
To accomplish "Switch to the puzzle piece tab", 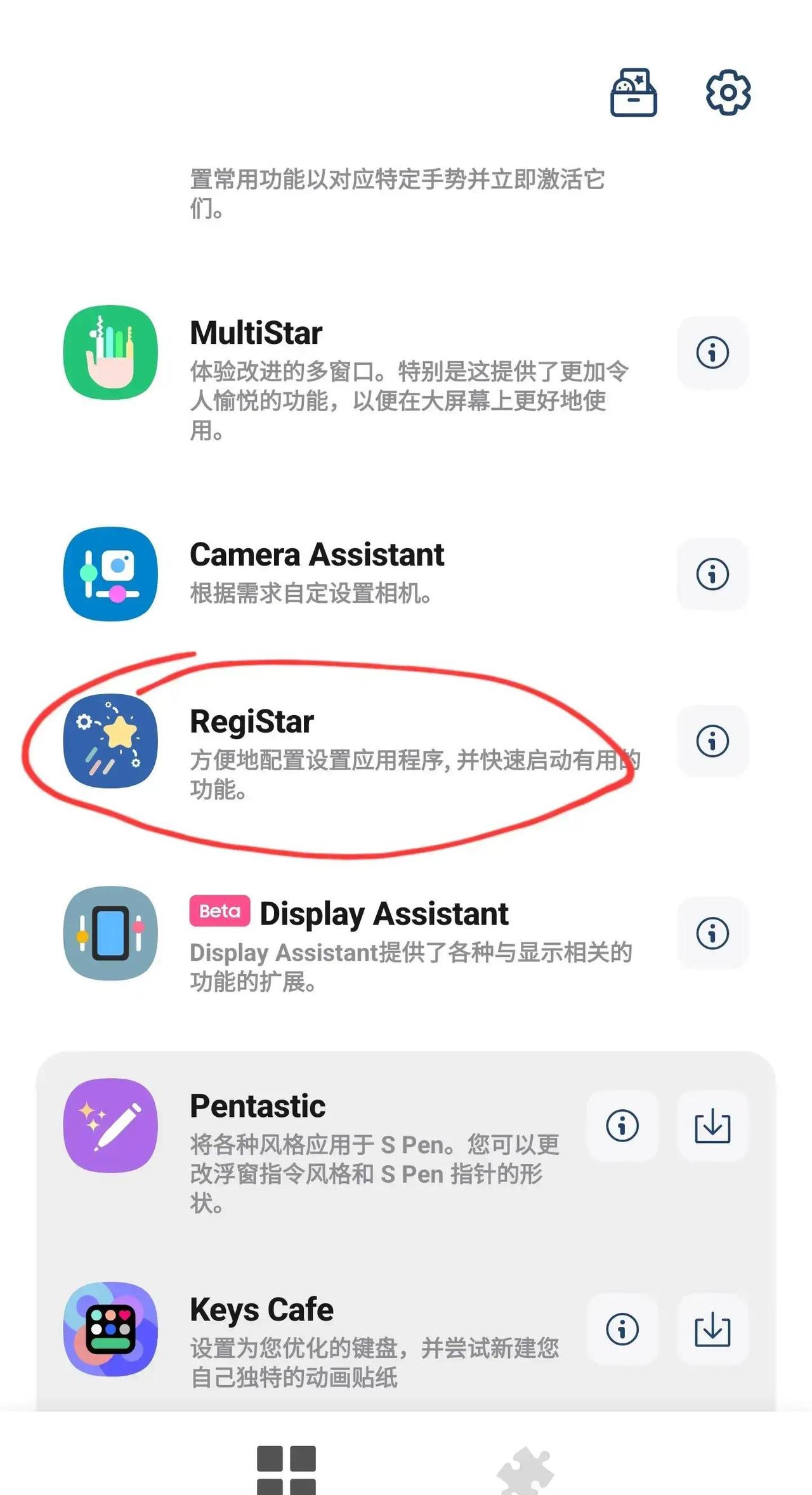I will [x=525, y=1471].
